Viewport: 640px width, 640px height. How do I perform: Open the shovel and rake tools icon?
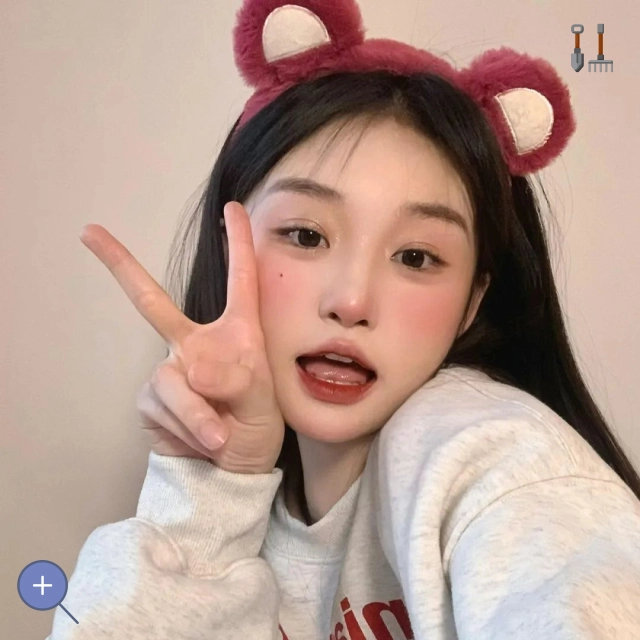[591, 47]
